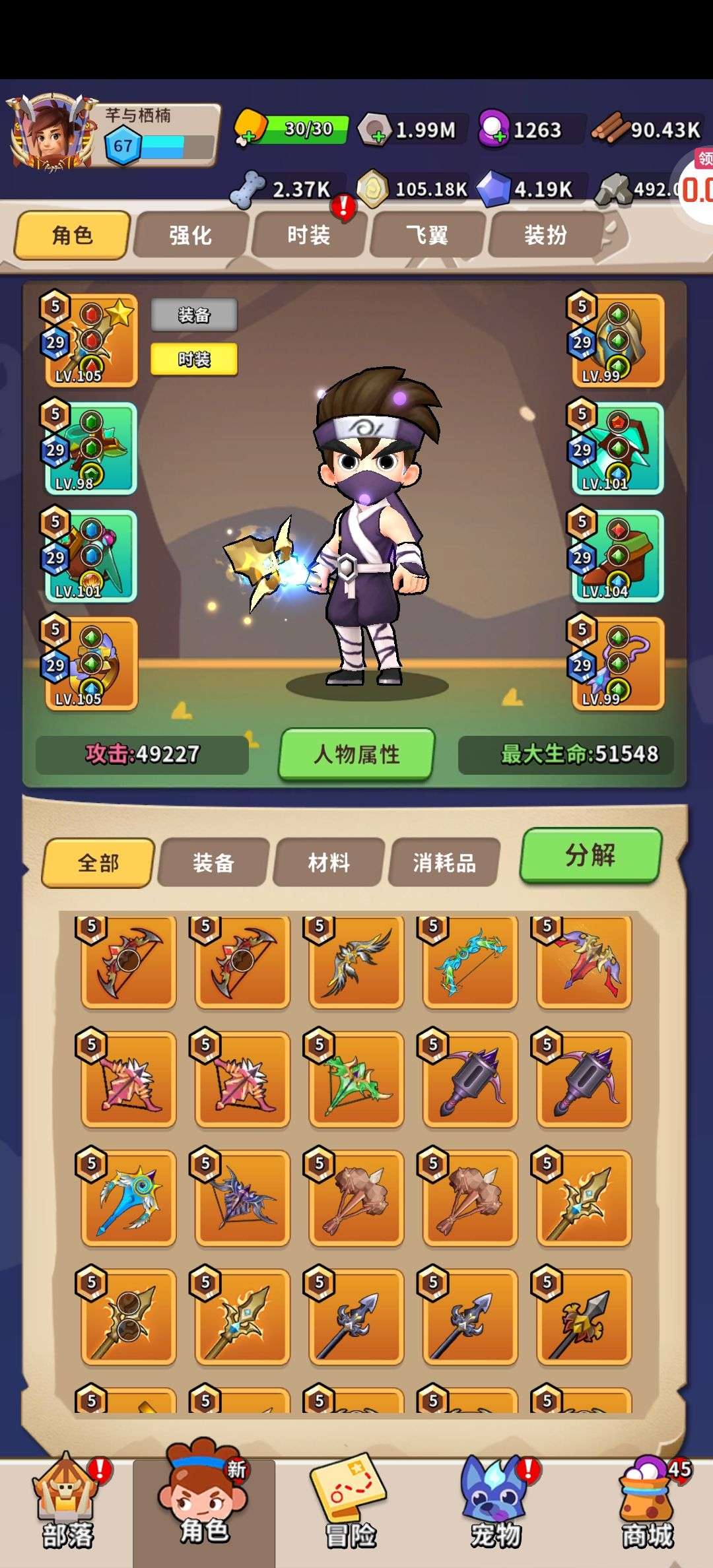Open the 冒险 adventure map
This screenshot has height=1568, width=713.
[350, 1506]
